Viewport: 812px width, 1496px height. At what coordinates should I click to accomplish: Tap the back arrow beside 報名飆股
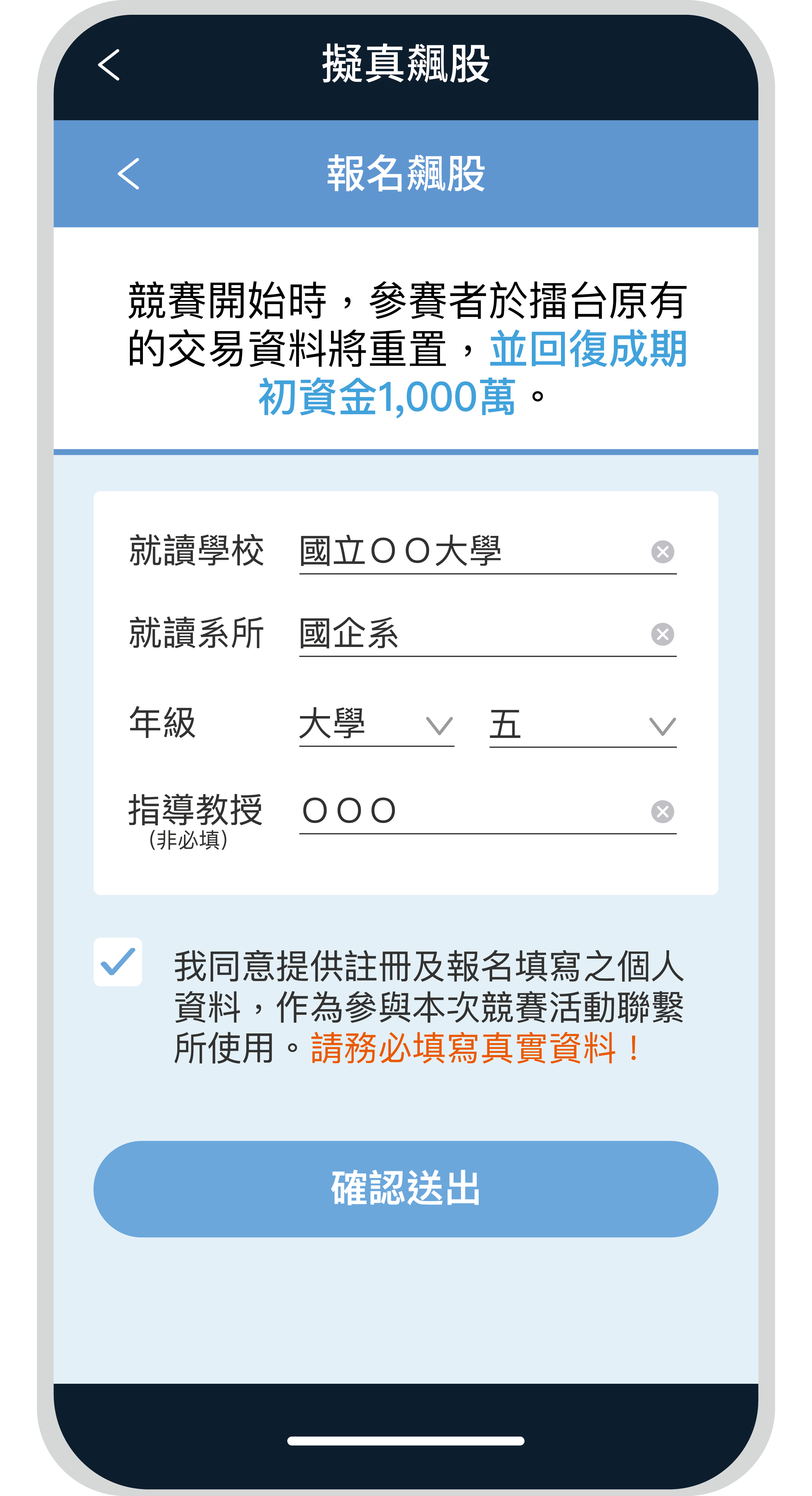(128, 174)
